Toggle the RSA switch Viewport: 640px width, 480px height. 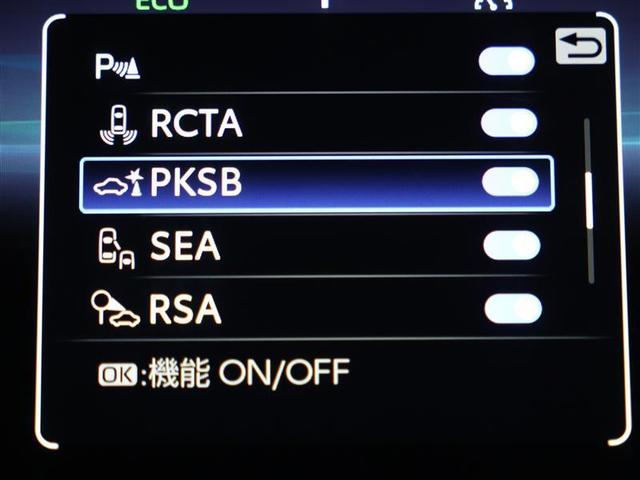[512, 309]
